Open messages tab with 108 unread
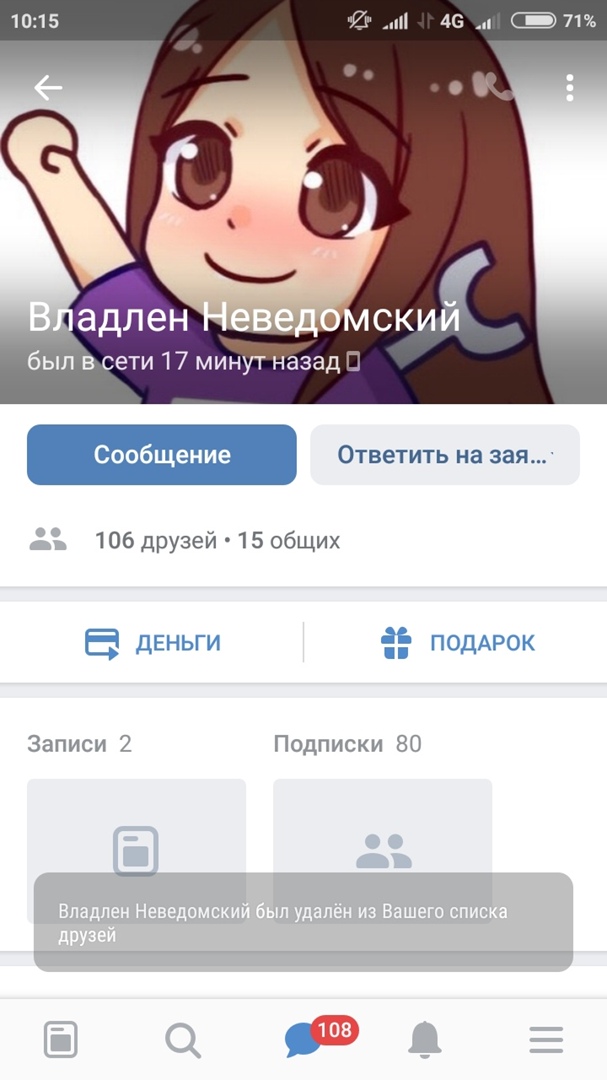607x1080 pixels. (x=304, y=1040)
